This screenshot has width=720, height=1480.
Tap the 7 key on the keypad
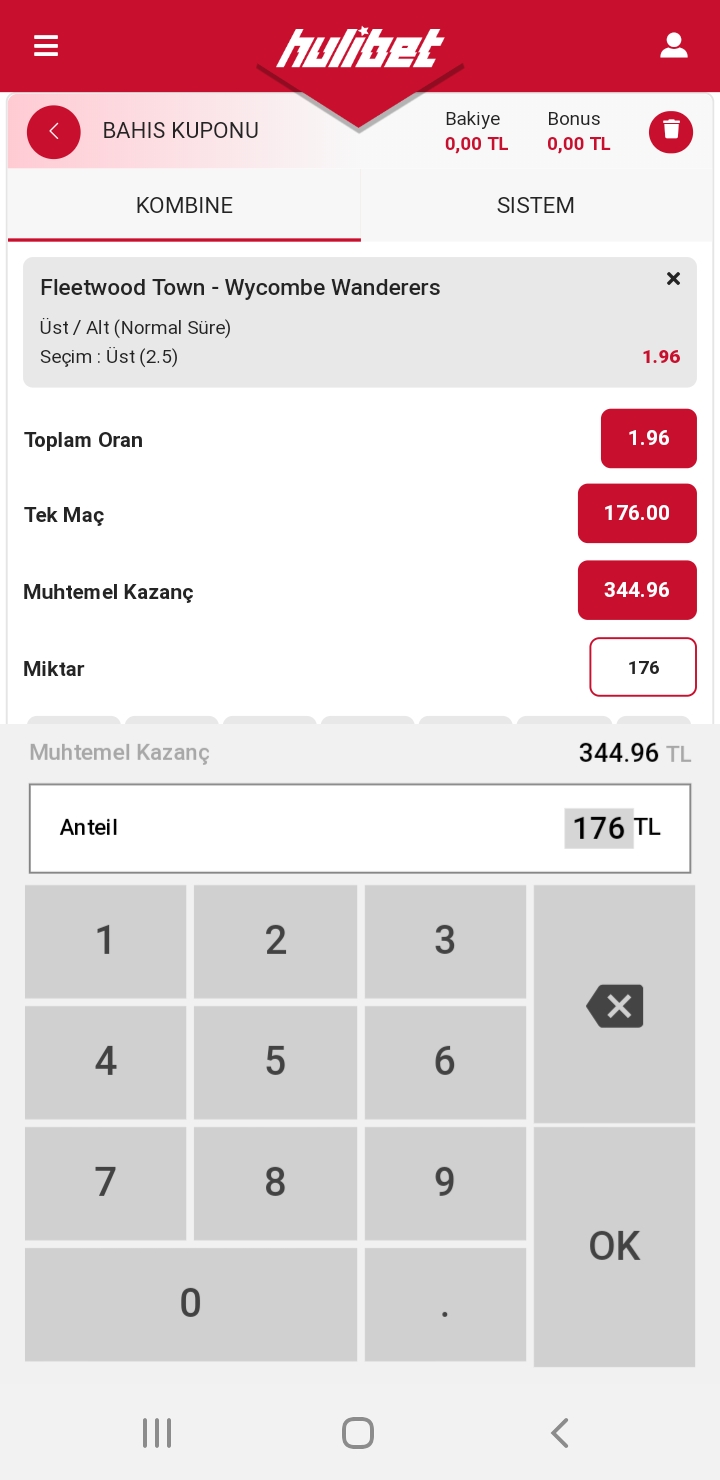tap(105, 1183)
